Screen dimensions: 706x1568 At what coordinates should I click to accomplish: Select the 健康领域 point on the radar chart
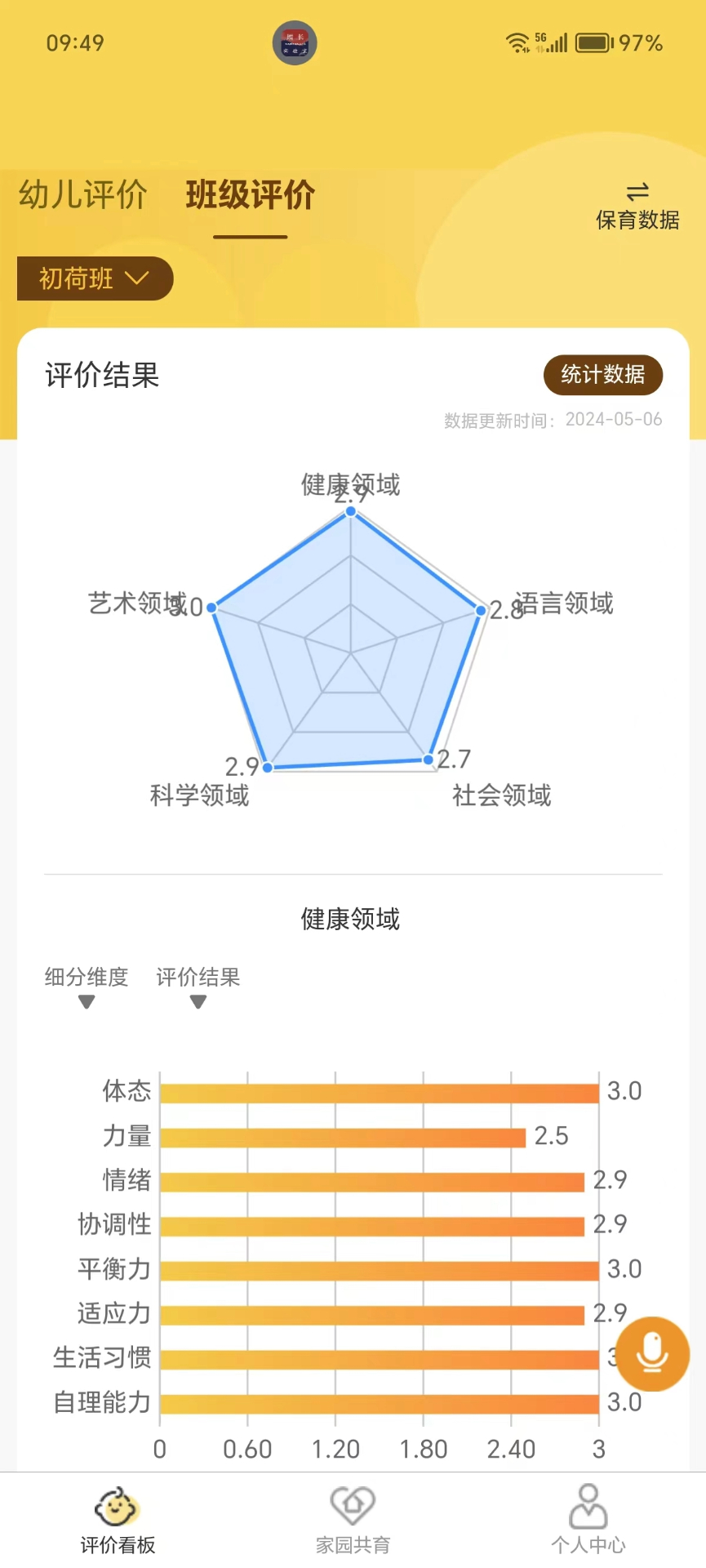[x=351, y=511]
